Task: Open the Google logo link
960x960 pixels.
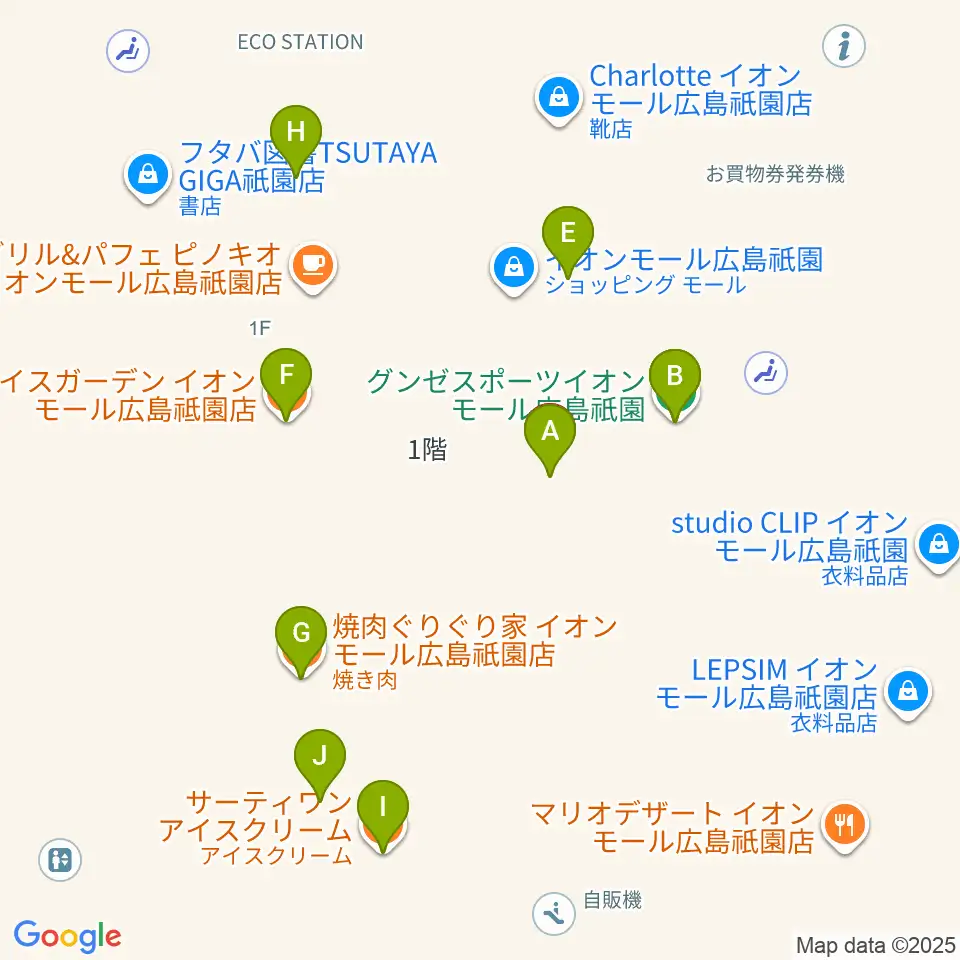Action: click(x=67, y=936)
